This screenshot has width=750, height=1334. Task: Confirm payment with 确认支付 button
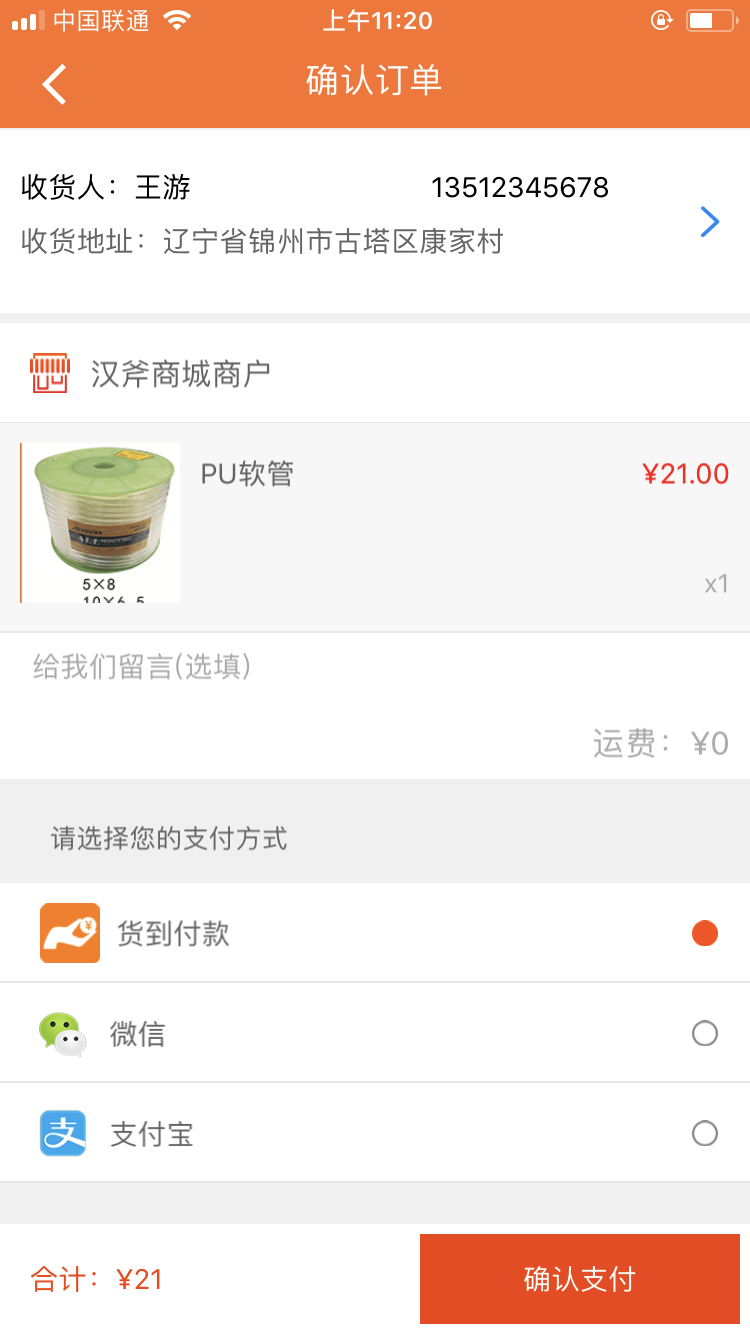(x=580, y=1279)
